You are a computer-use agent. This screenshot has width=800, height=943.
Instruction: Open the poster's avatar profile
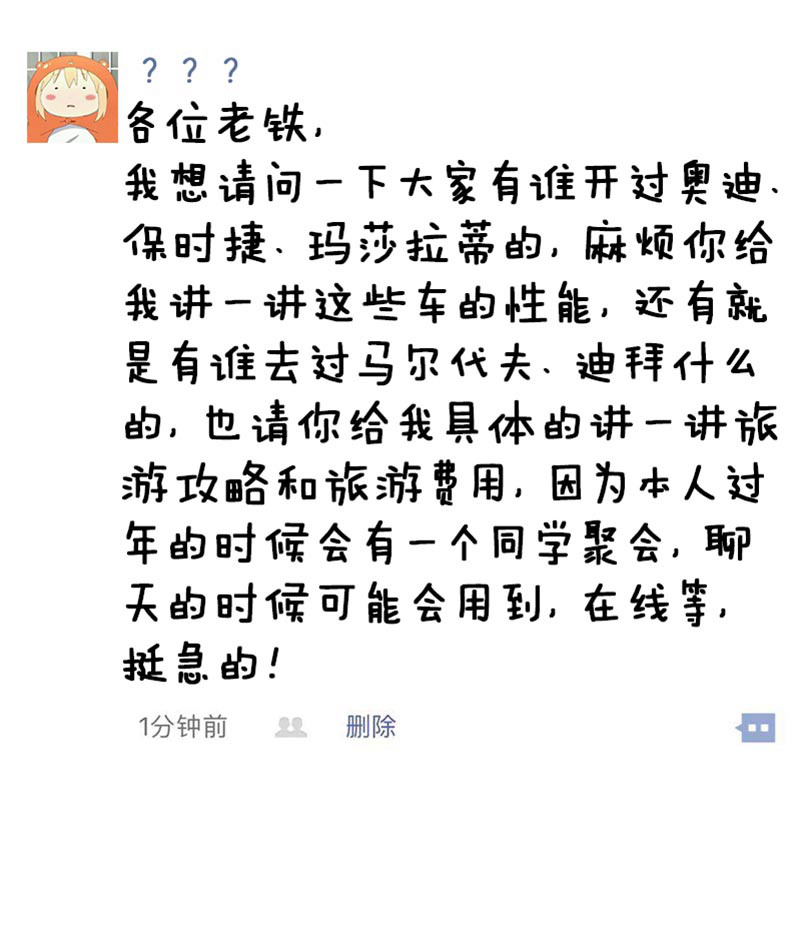[72, 98]
